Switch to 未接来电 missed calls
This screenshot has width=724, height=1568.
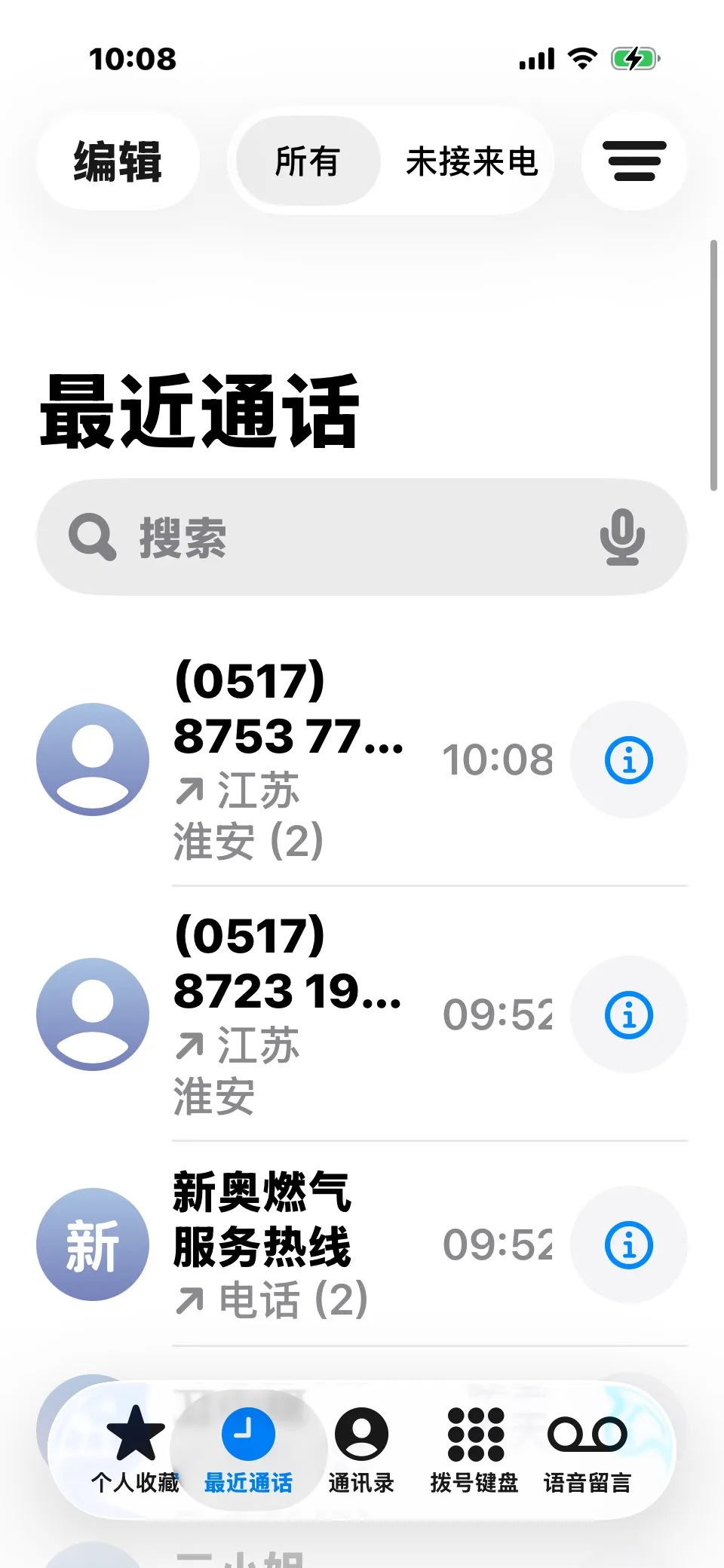pos(471,161)
